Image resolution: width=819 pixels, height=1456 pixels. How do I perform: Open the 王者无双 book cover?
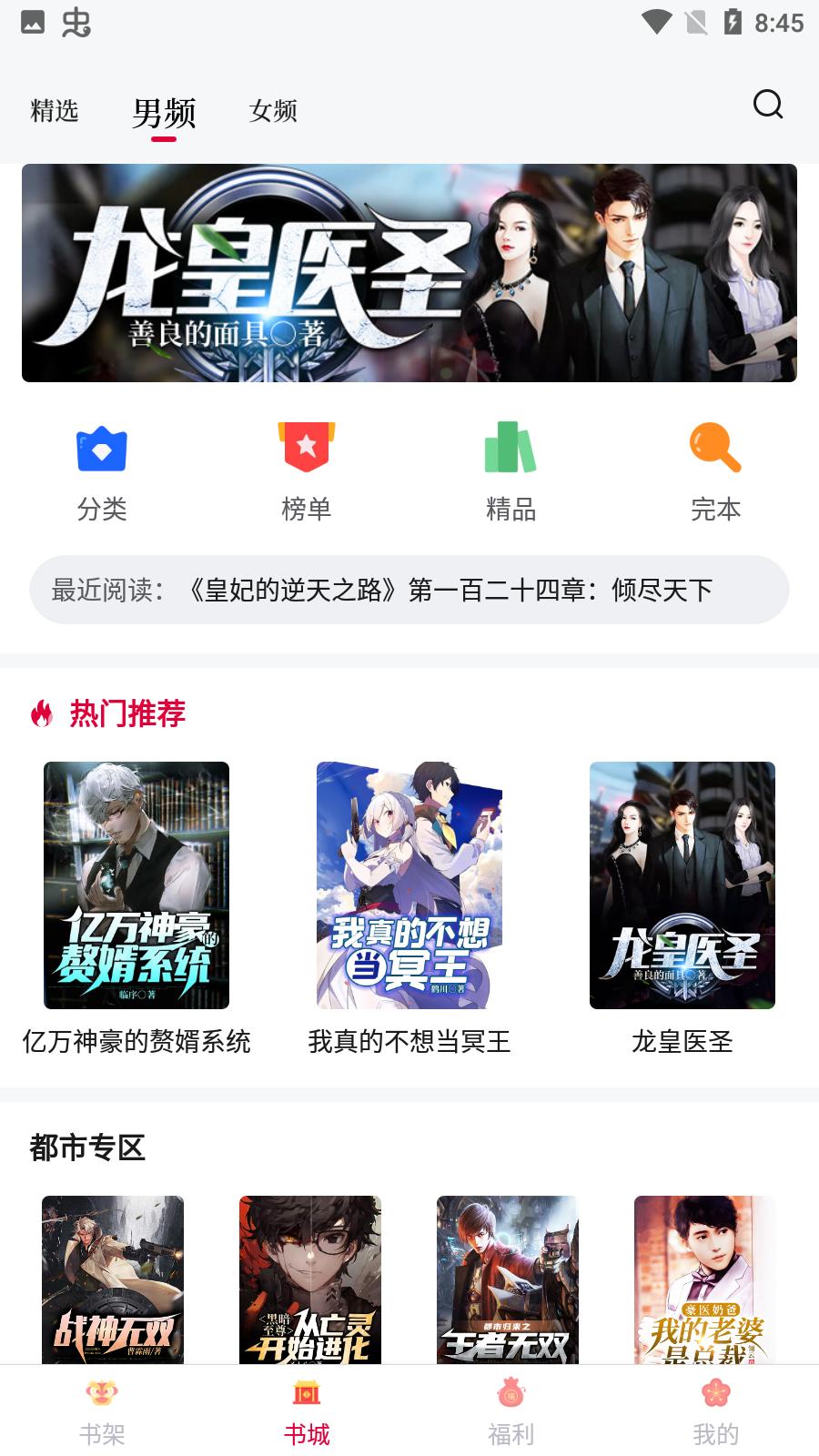(x=508, y=1279)
